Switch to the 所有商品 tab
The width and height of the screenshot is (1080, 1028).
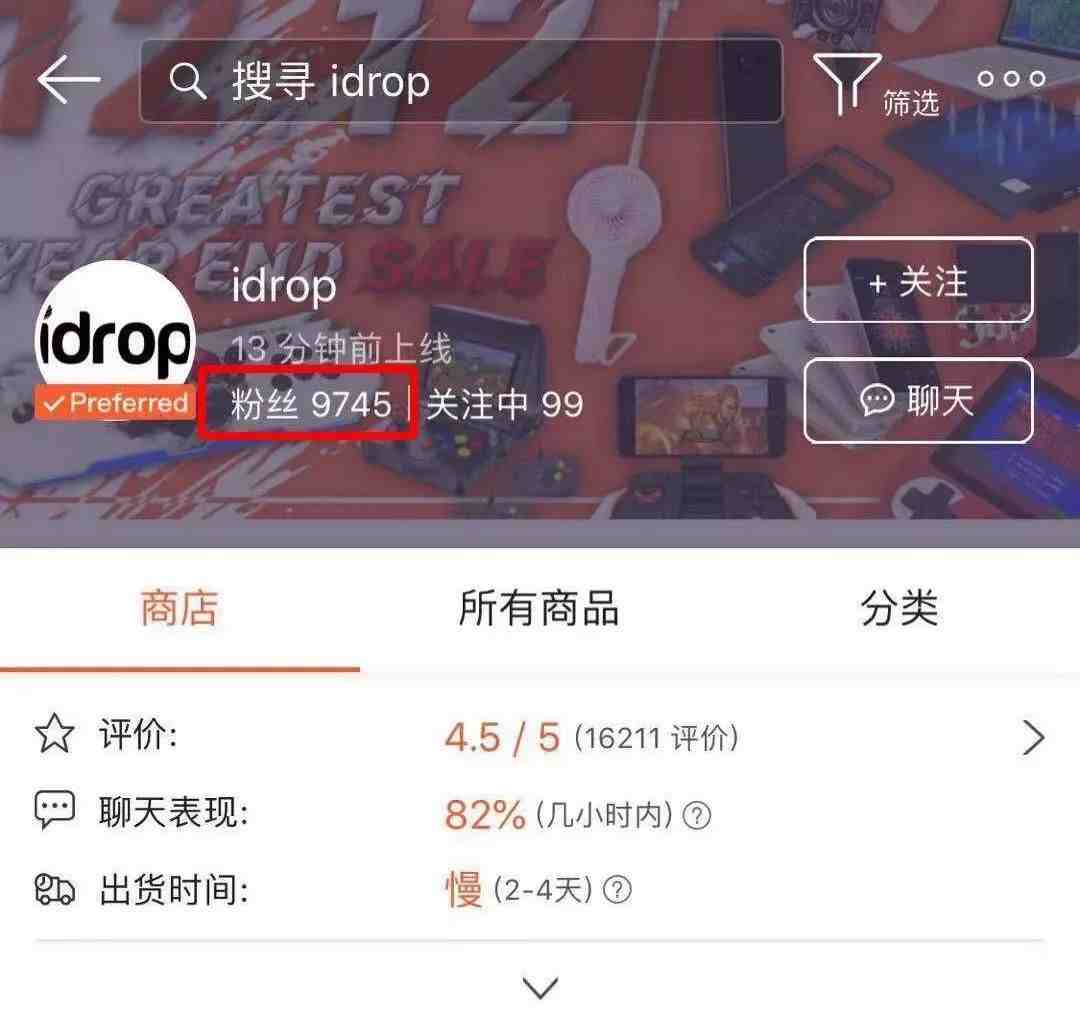pos(539,608)
